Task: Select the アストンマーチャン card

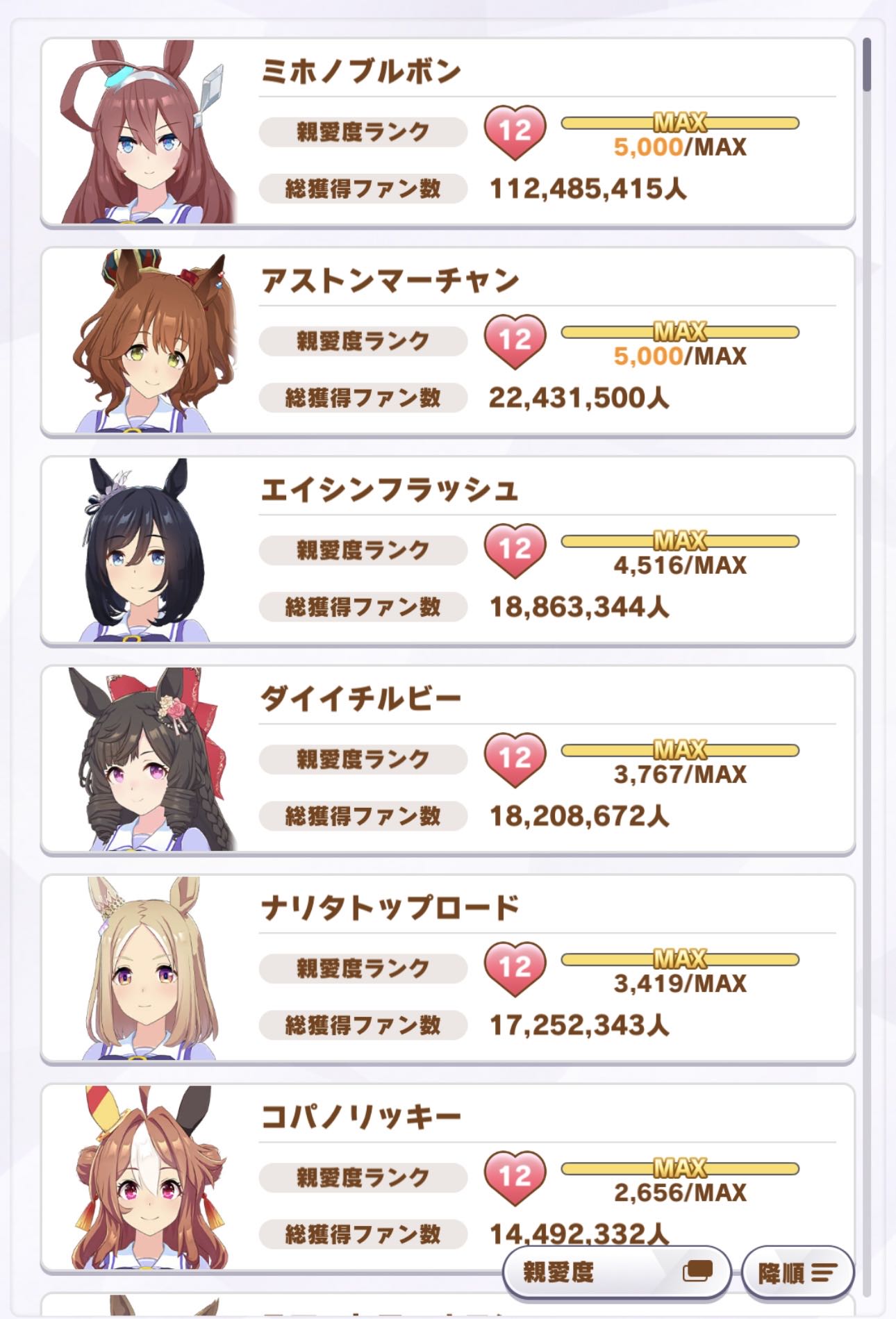Action: 447,341
